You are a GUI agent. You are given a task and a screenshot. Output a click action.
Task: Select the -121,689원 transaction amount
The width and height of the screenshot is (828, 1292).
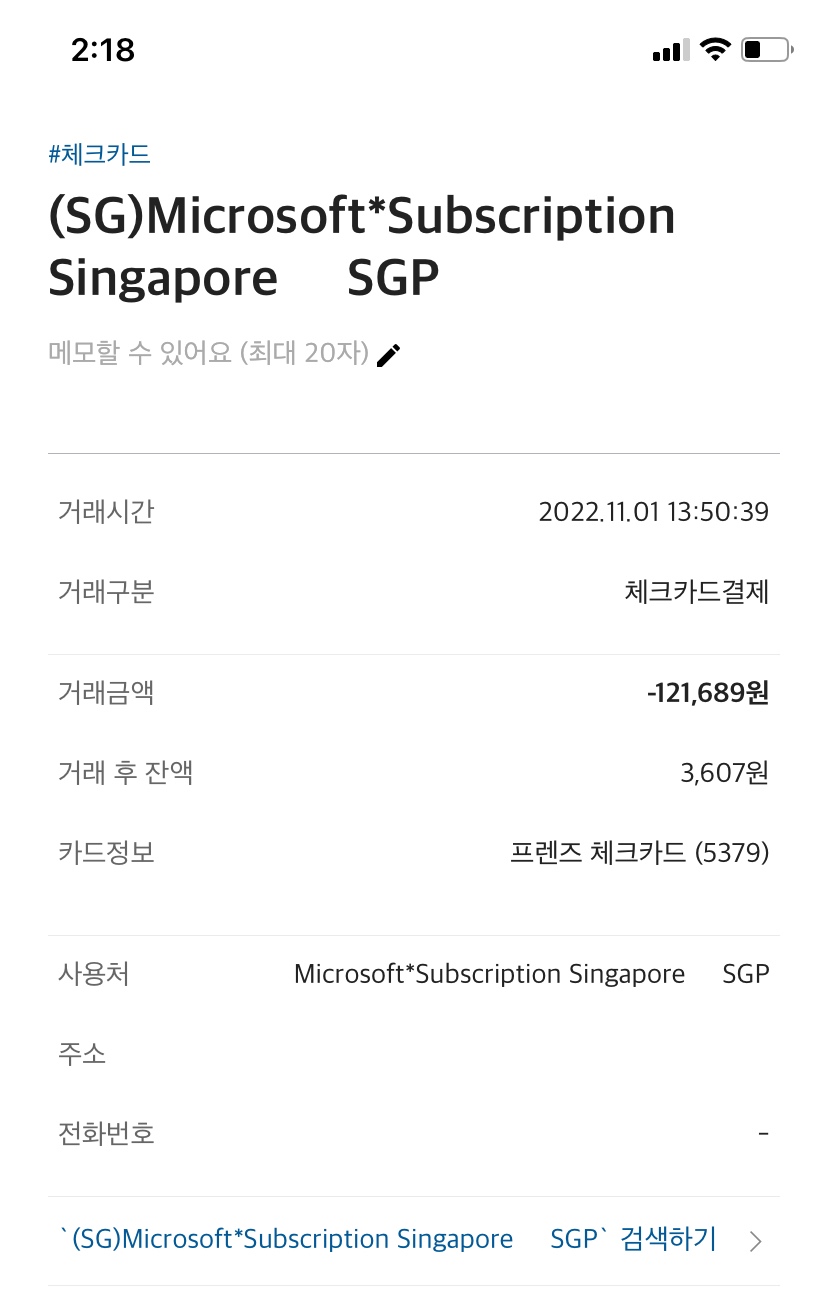pos(706,693)
